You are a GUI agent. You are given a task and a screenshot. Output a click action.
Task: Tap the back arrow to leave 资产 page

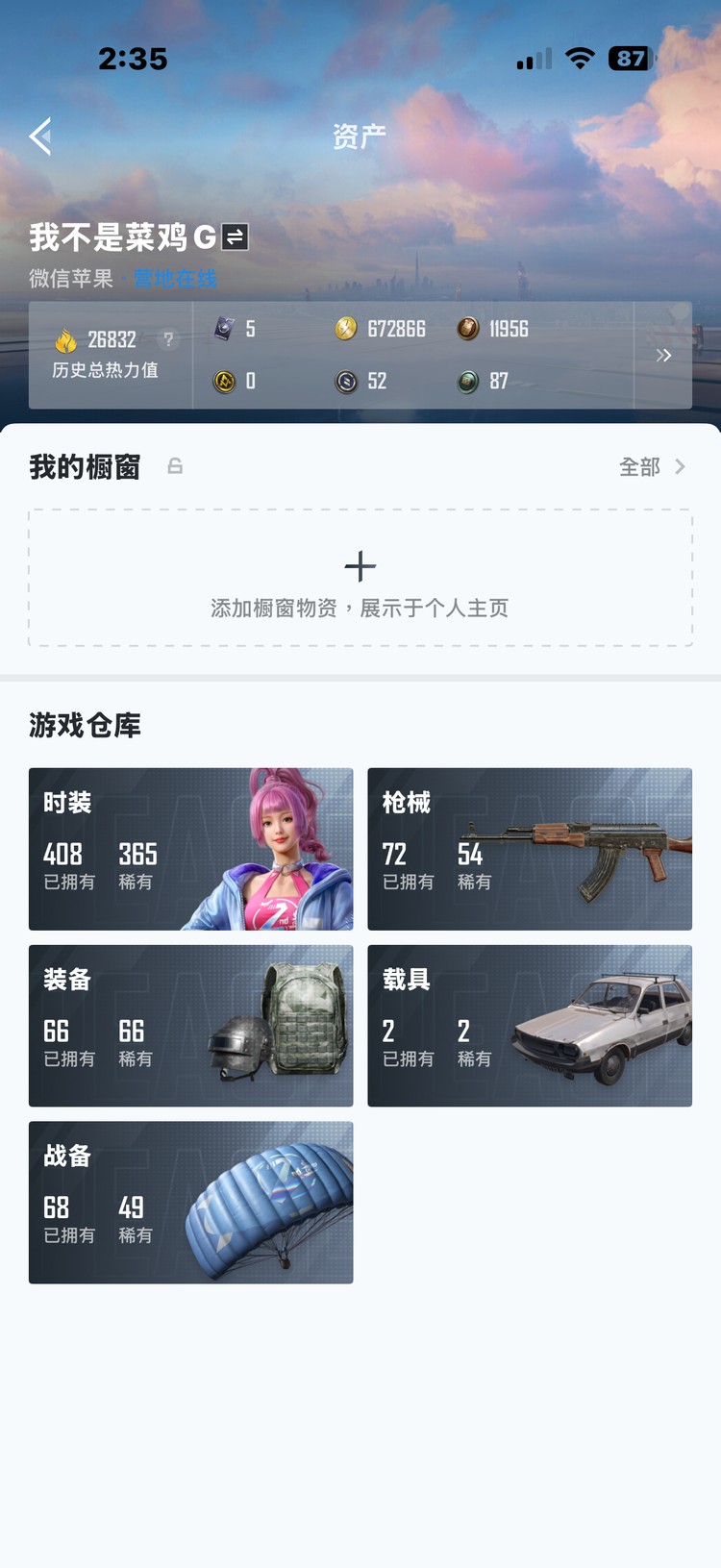pyautogui.click(x=40, y=137)
